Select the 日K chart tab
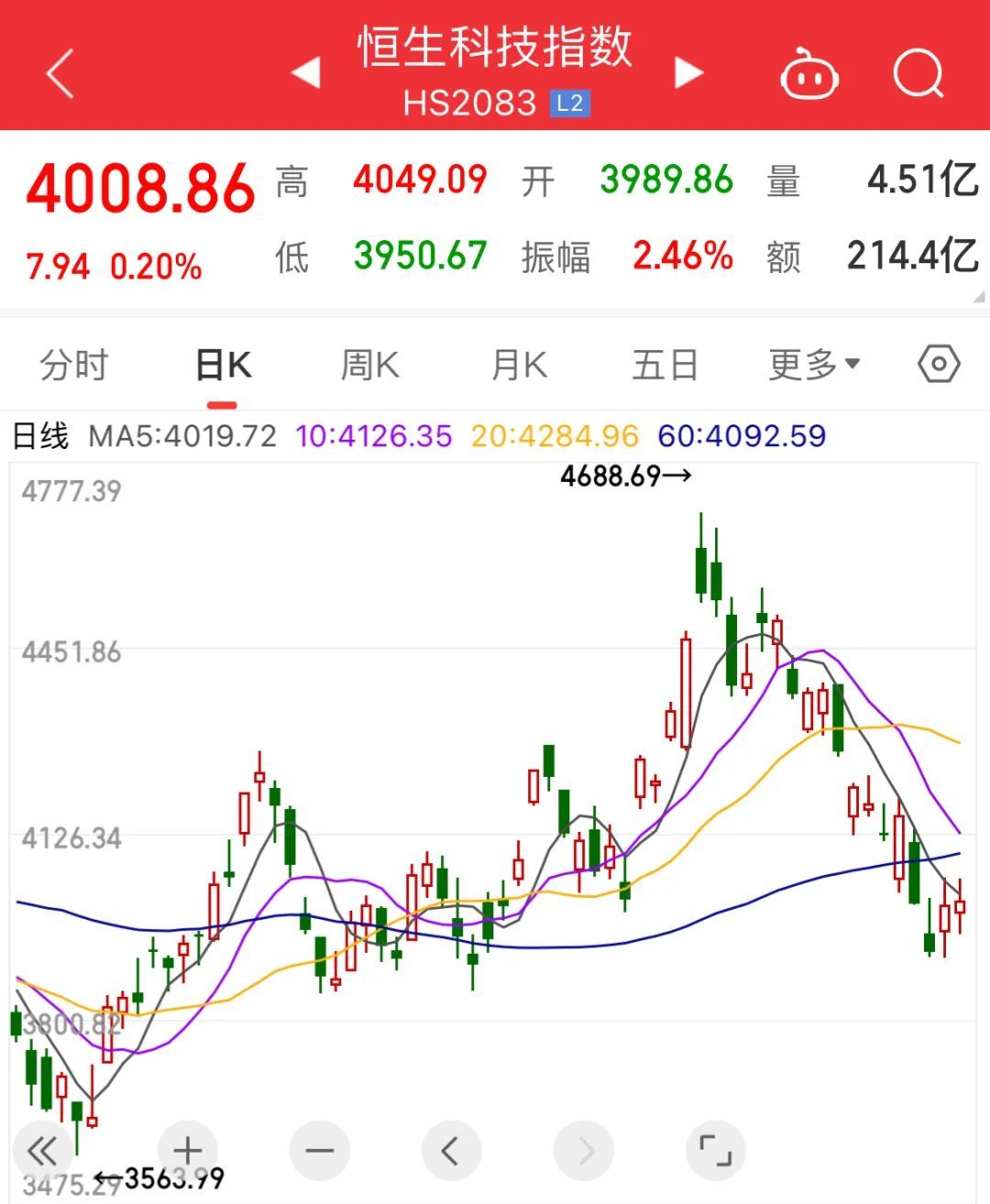 click(x=223, y=366)
